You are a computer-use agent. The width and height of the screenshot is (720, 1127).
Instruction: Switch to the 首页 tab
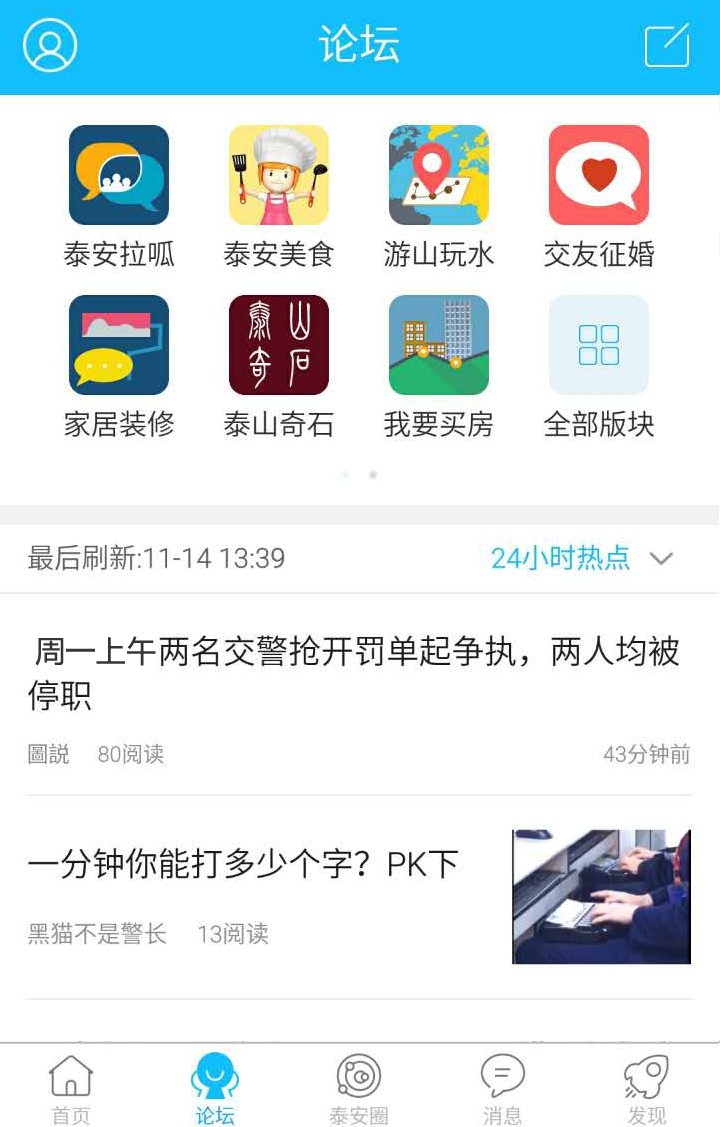tap(71, 1087)
